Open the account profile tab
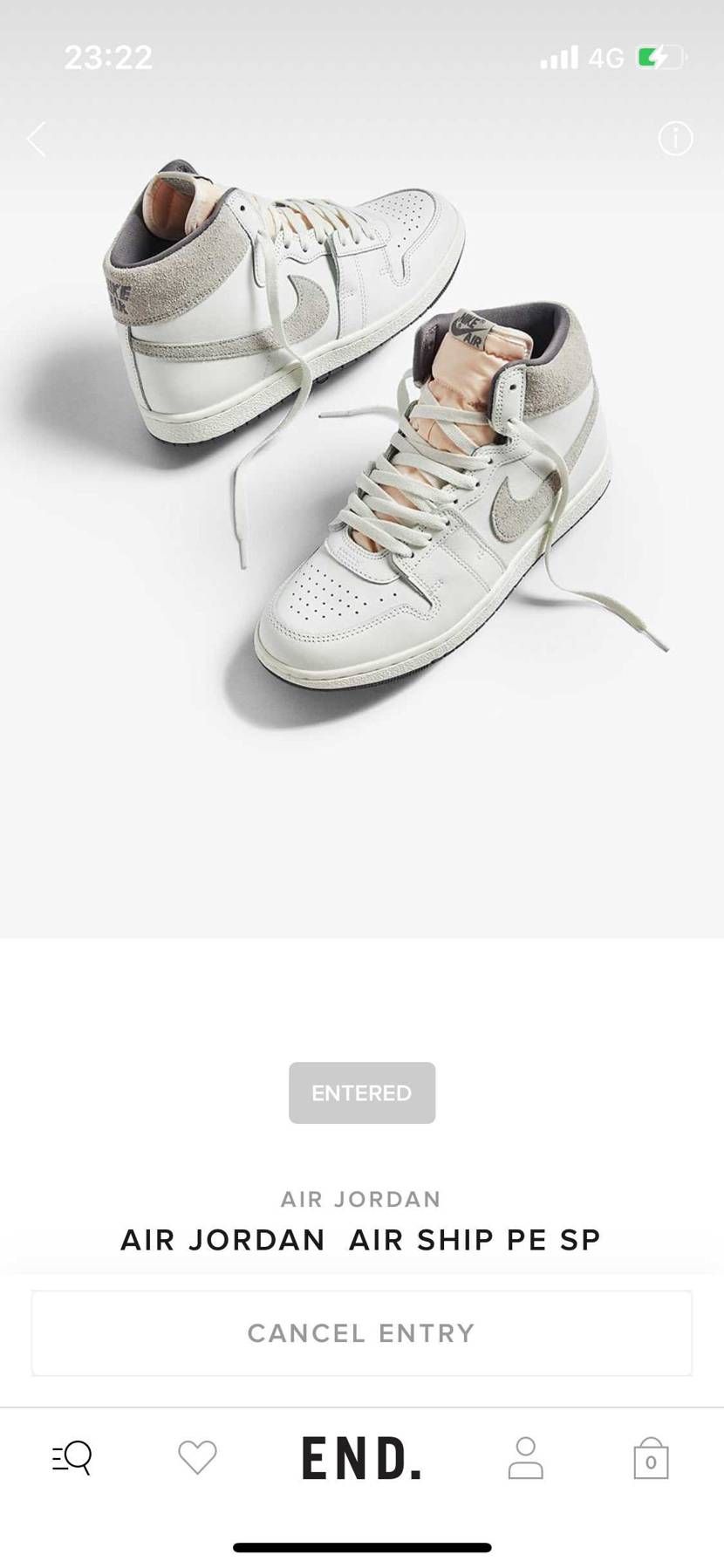724x1568 pixels. (x=525, y=1458)
